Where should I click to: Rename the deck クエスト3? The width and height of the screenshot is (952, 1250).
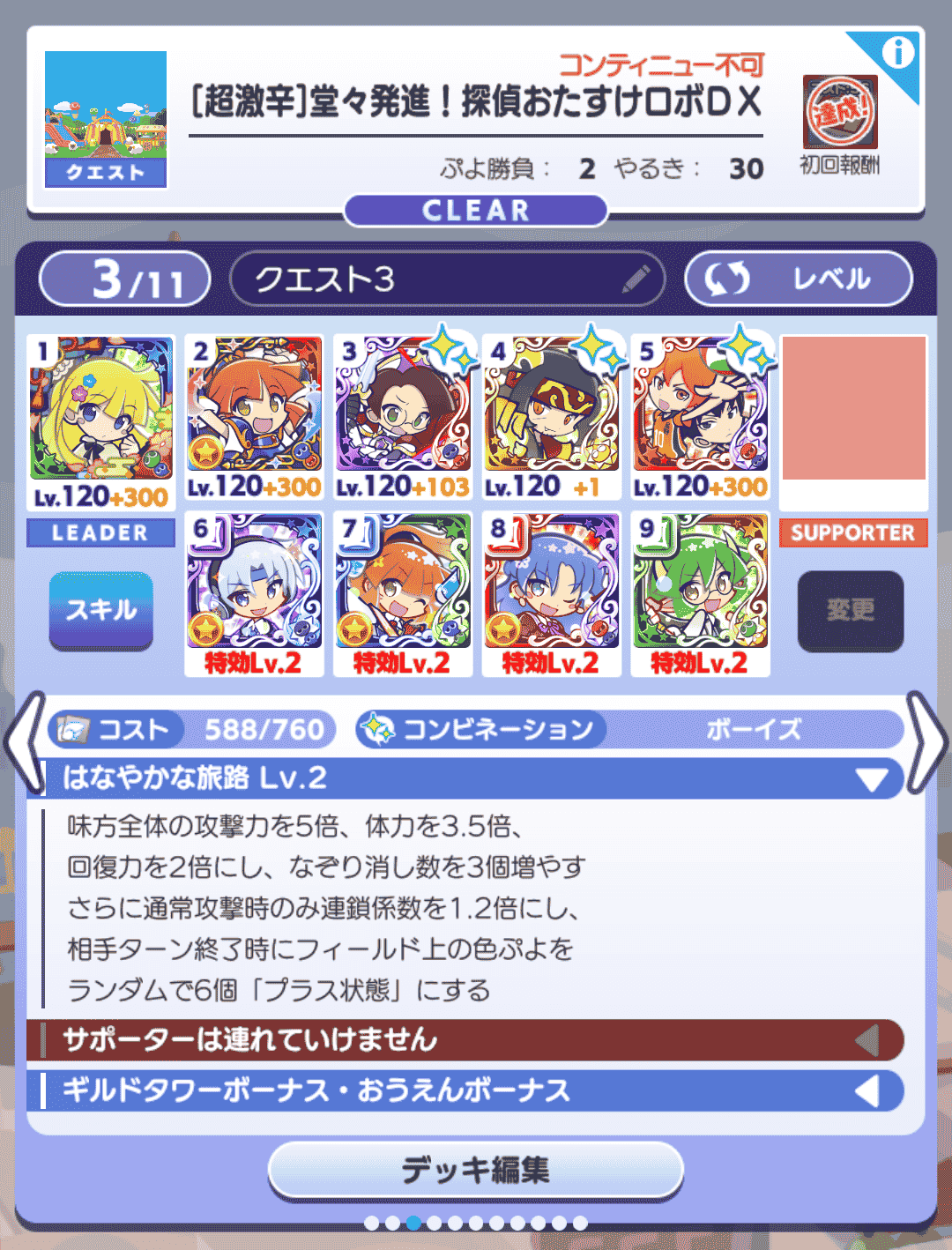tap(636, 279)
